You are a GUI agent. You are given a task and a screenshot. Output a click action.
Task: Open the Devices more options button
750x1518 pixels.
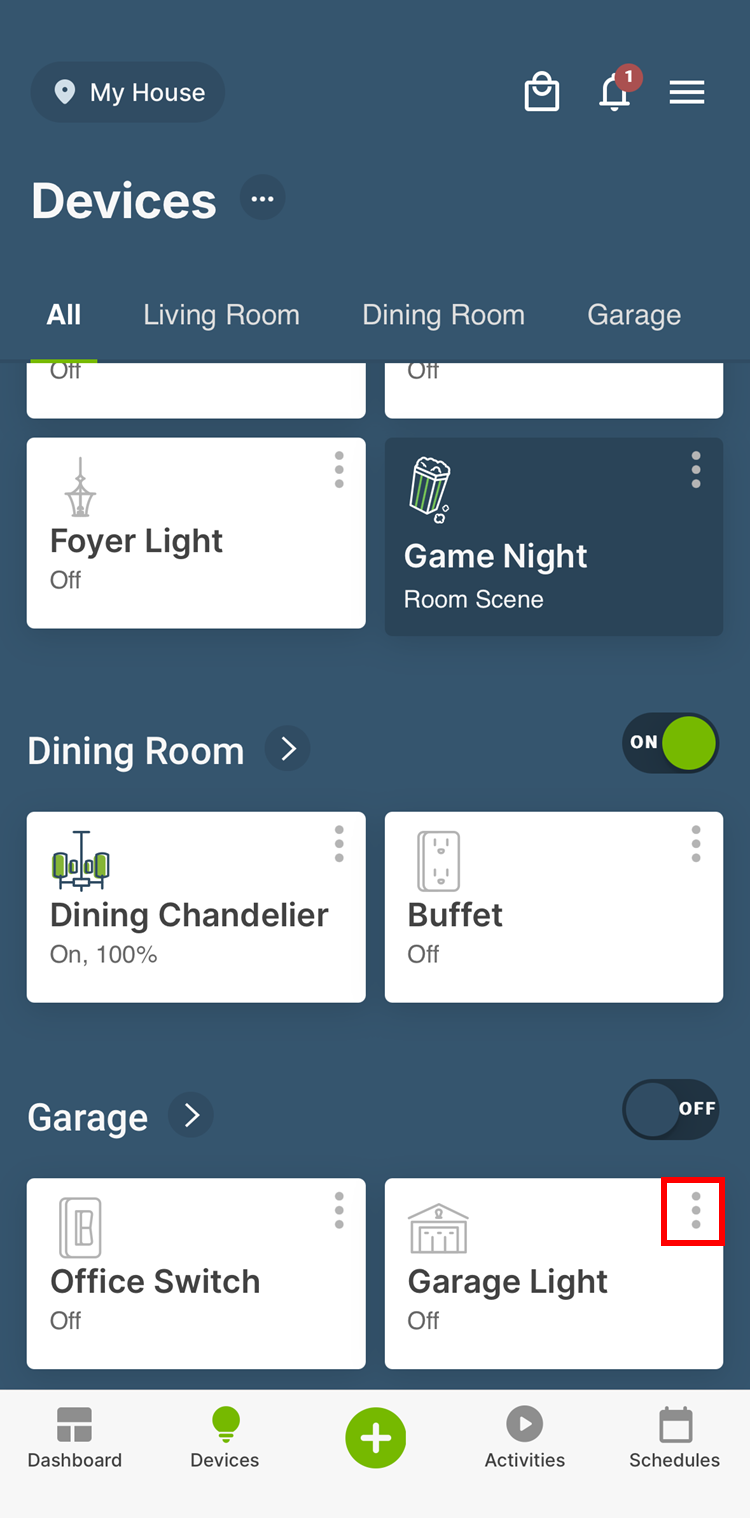coord(263,198)
